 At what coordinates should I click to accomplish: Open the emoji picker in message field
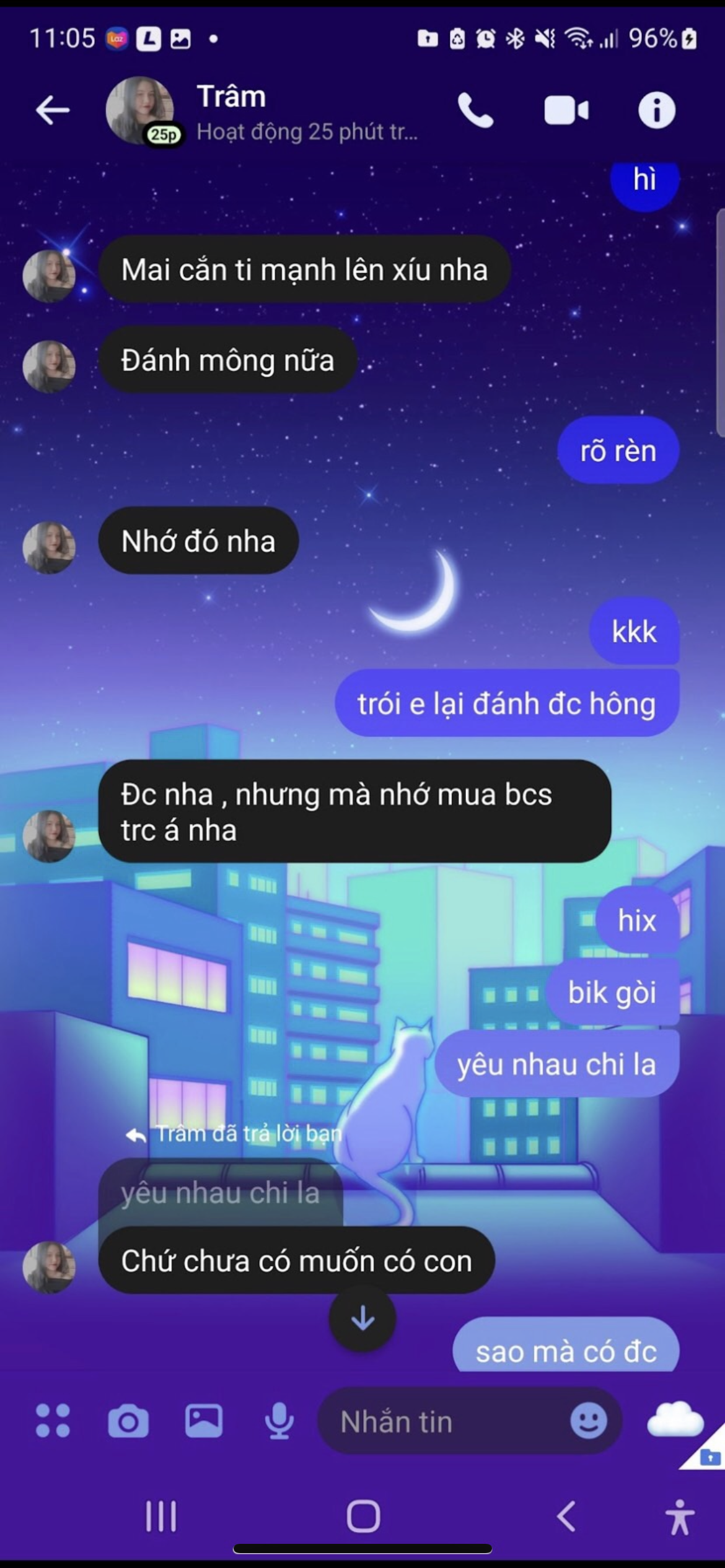[x=588, y=1421]
